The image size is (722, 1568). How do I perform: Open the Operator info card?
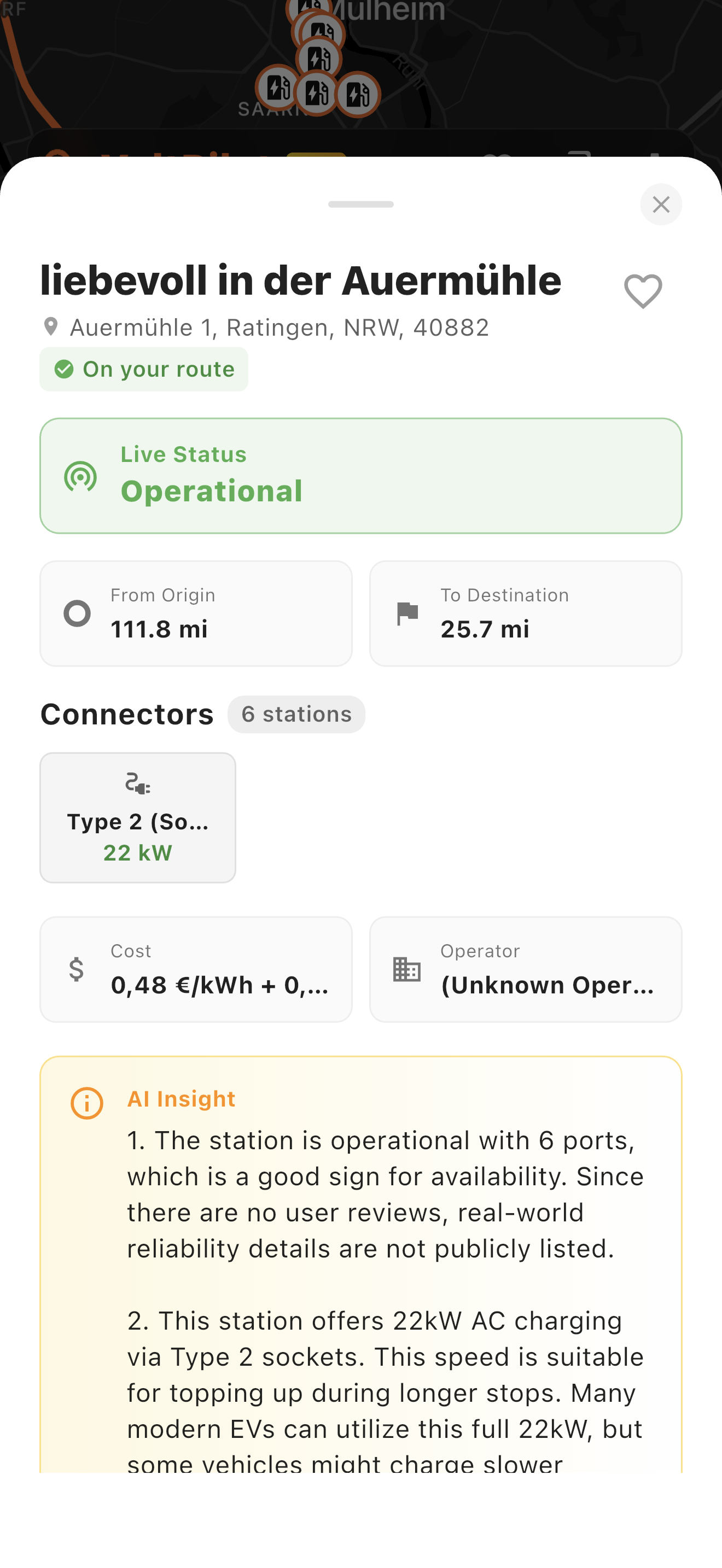[526, 969]
